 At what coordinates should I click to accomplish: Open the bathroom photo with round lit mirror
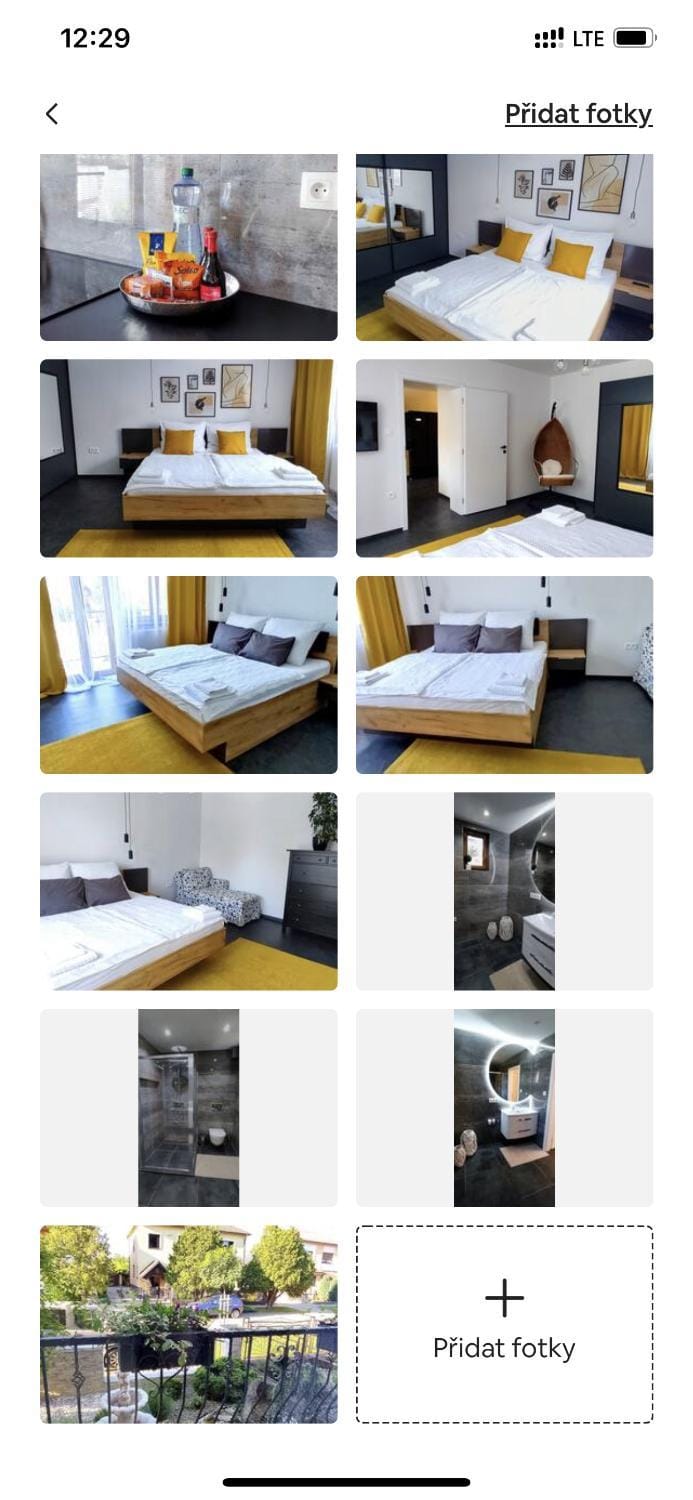coord(504,1108)
